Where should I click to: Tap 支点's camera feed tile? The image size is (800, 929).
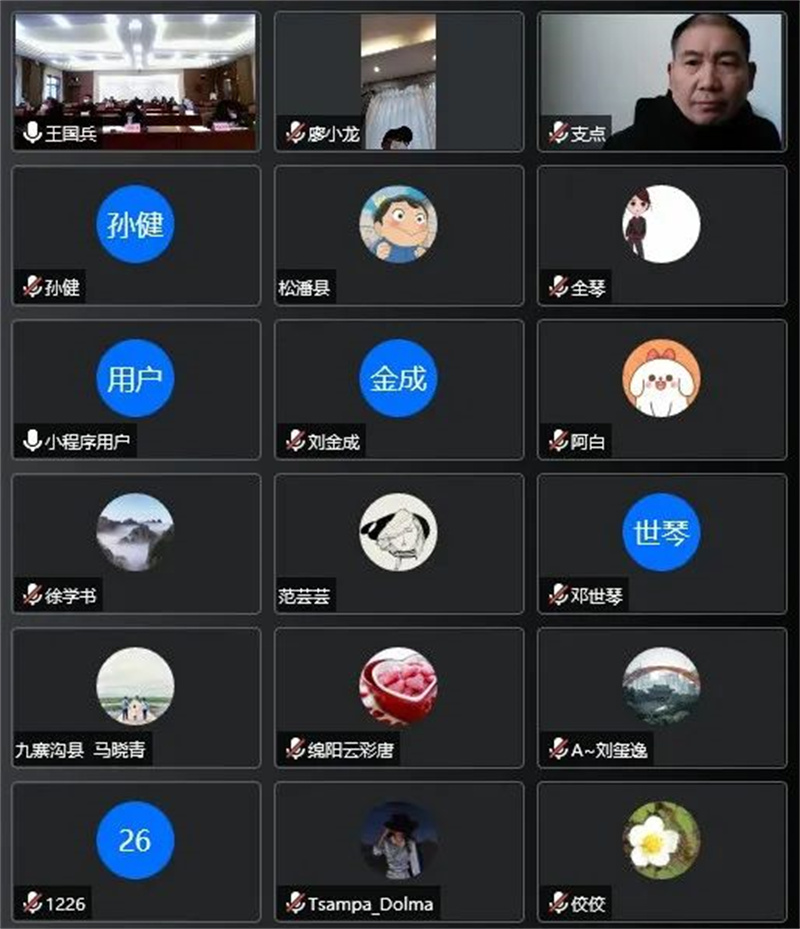661,81
